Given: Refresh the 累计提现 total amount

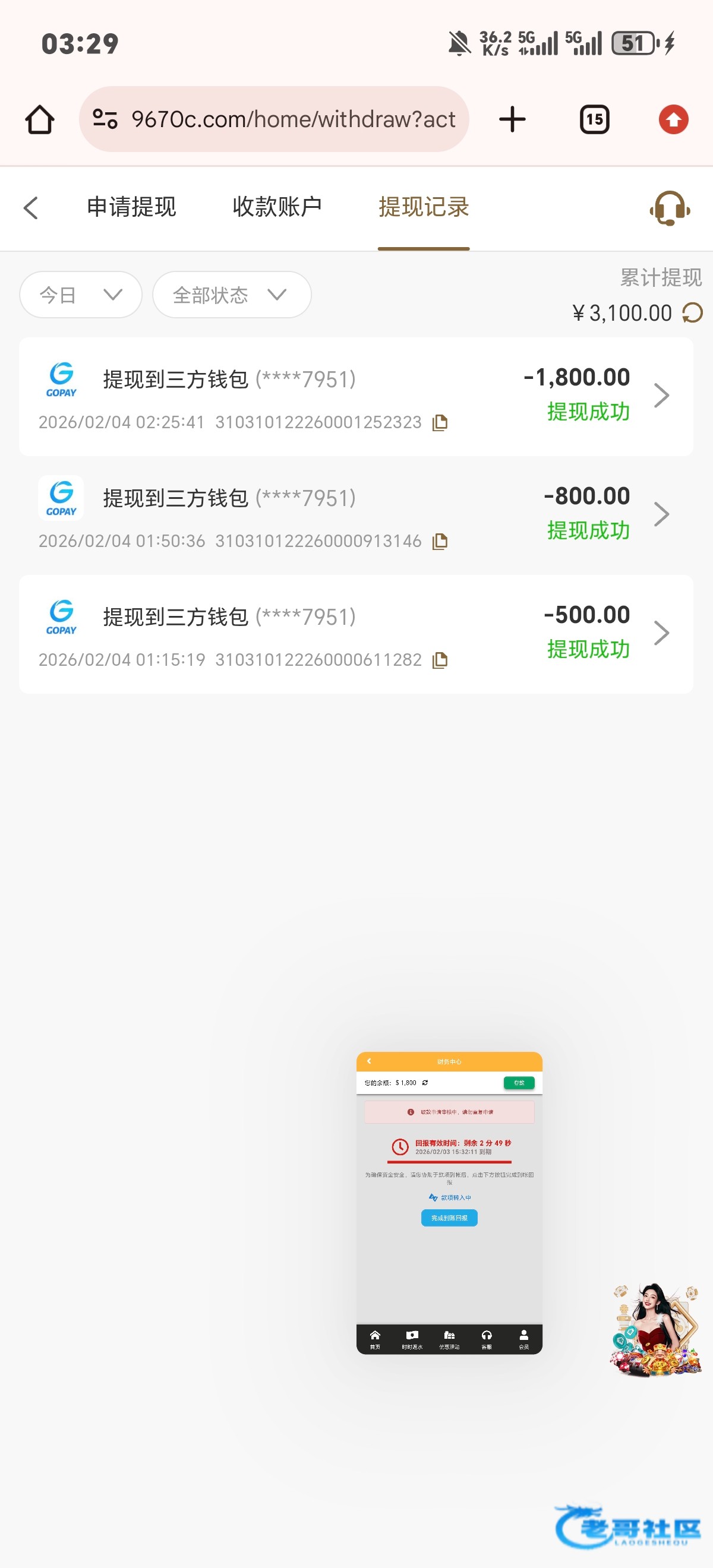Looking at the screenshot, I should (x=692, y=313).
